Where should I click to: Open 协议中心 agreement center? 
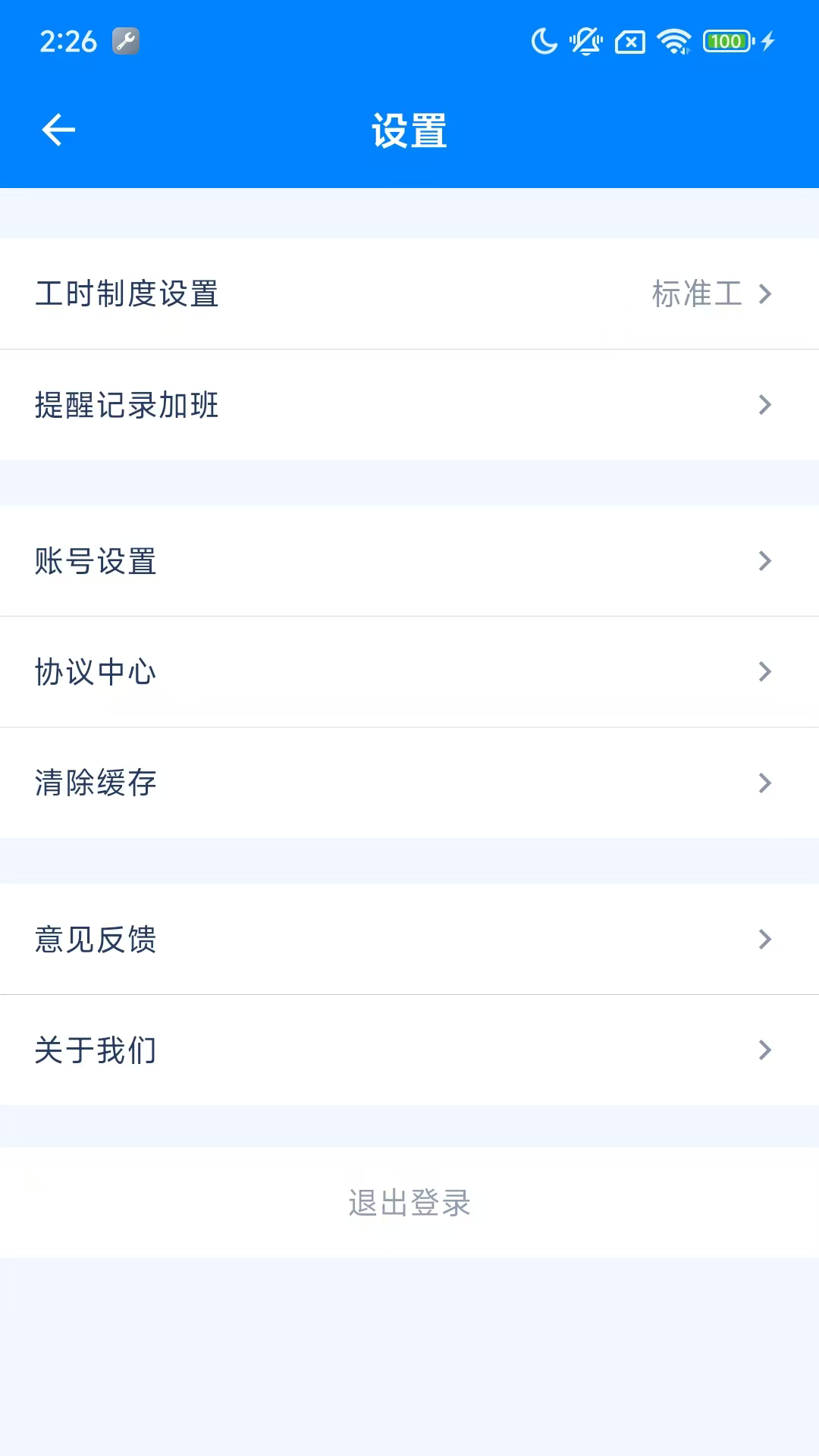click(409, 672)
